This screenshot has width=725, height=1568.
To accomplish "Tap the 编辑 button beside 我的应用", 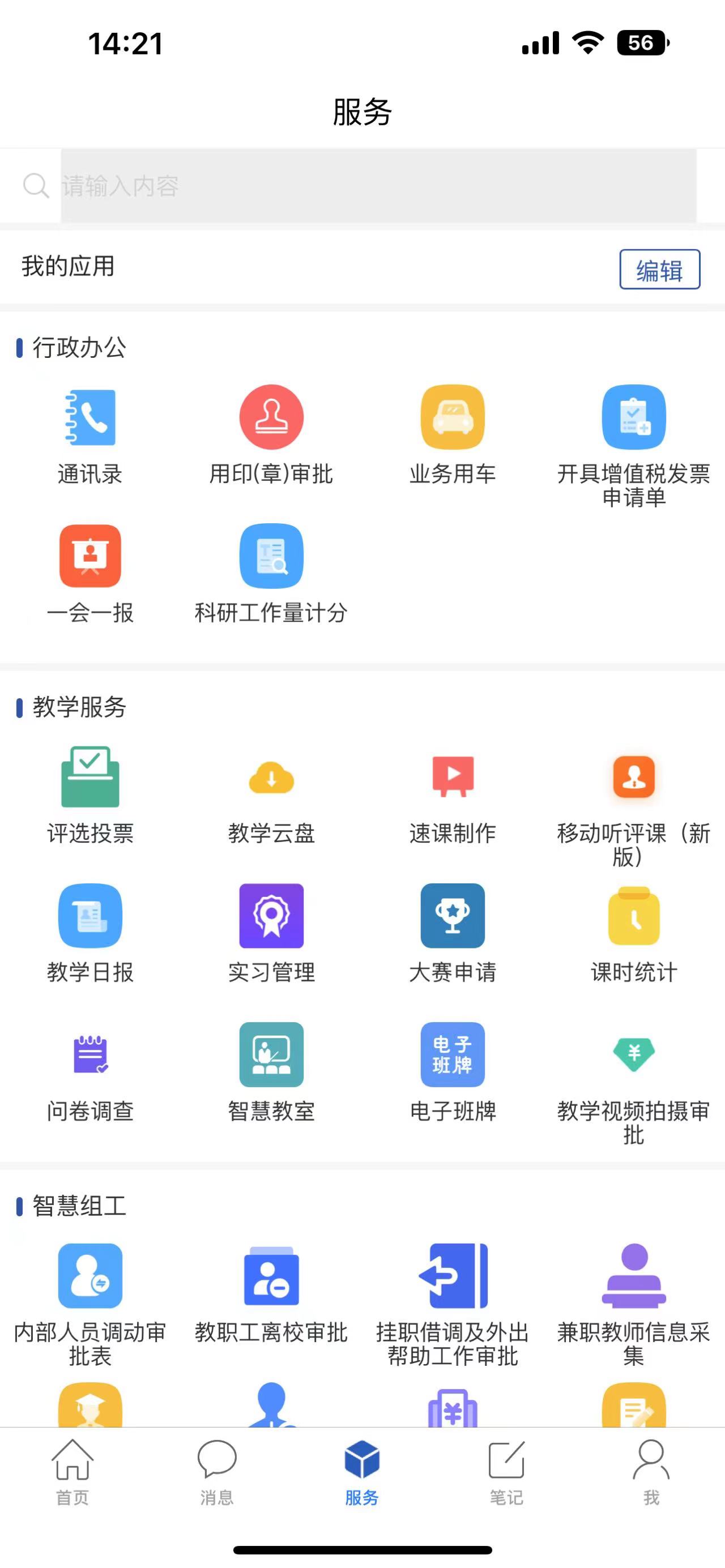I will 660,270.
